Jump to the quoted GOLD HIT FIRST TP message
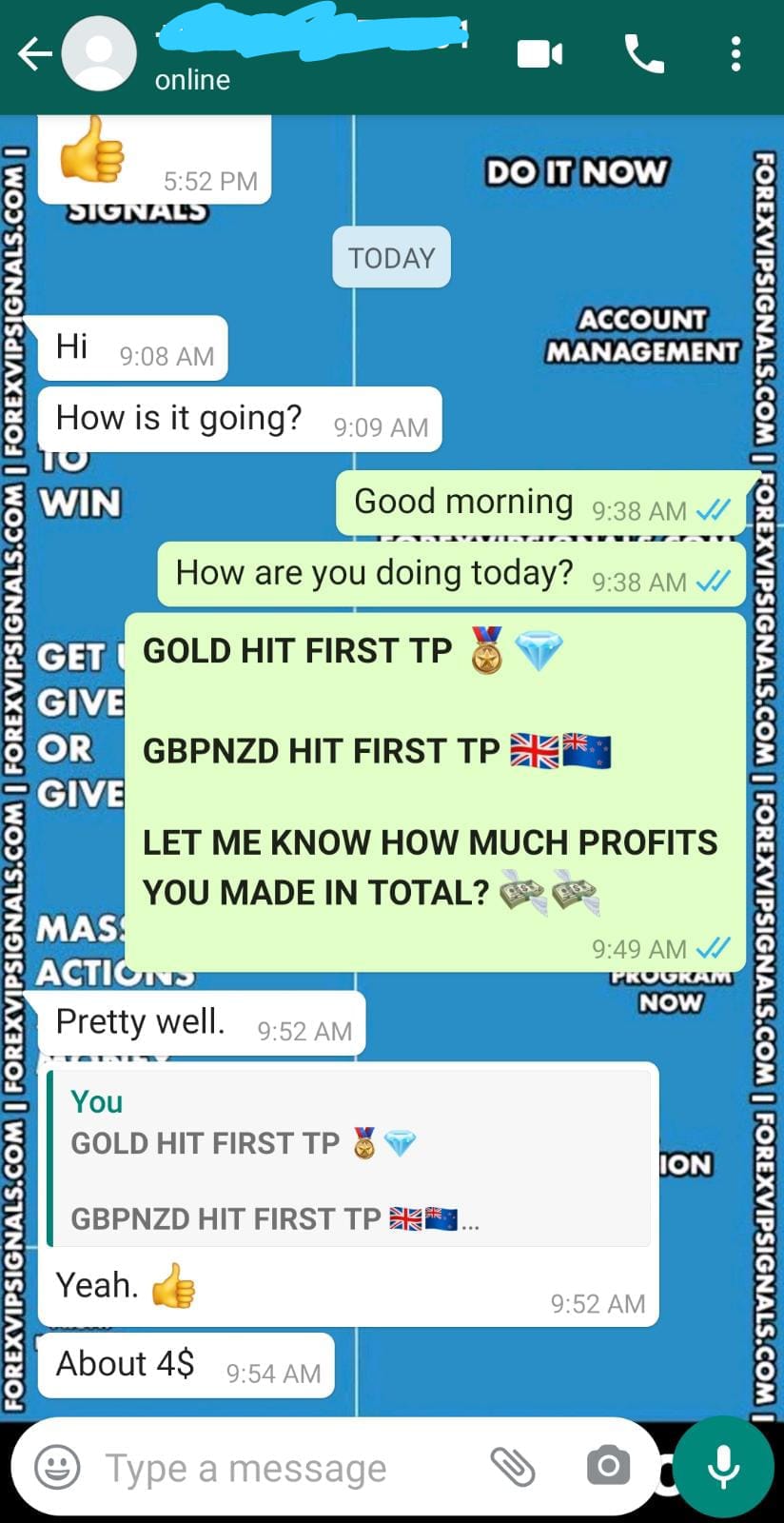Screen dimensions: 784x1523 click(x=350, y=1158)
